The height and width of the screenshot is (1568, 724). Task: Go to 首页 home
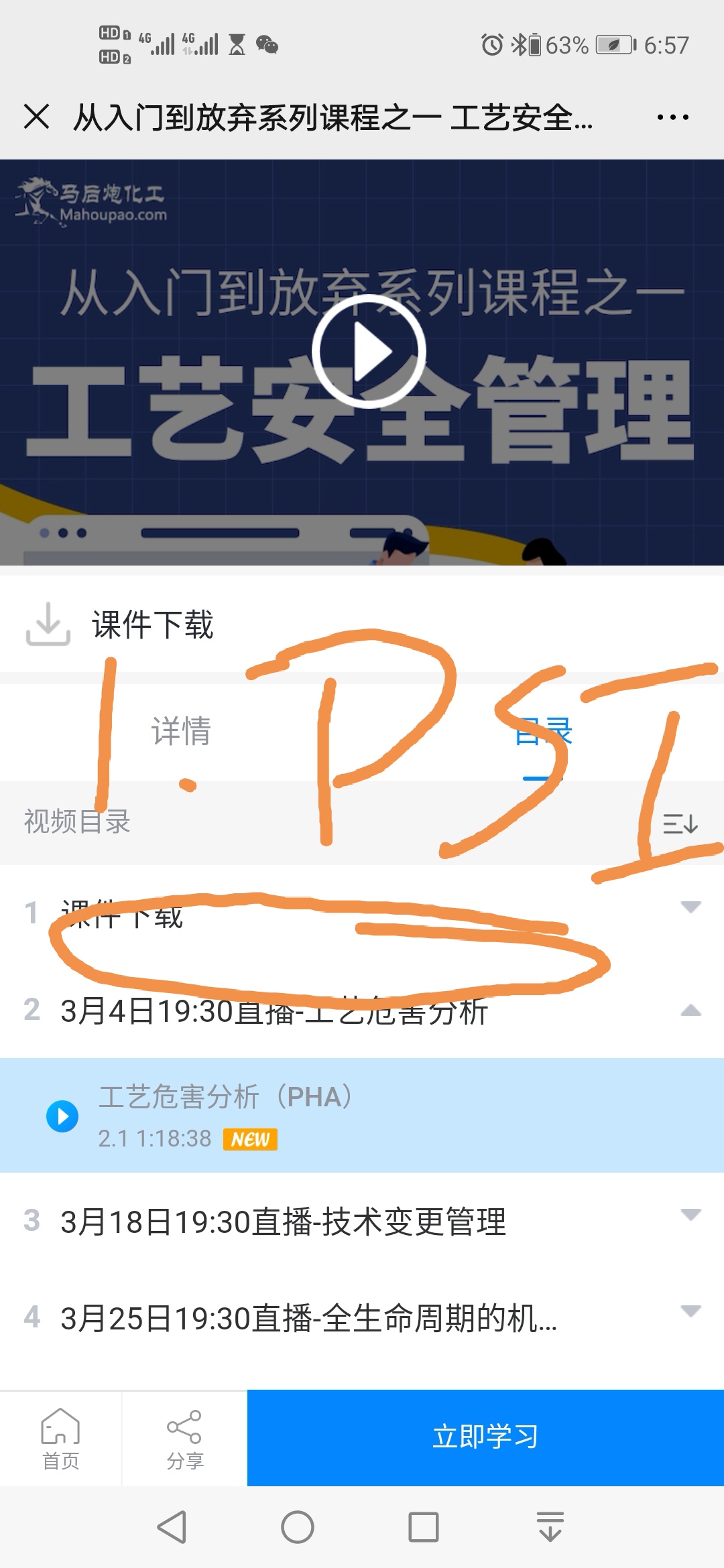point(60,1439)
